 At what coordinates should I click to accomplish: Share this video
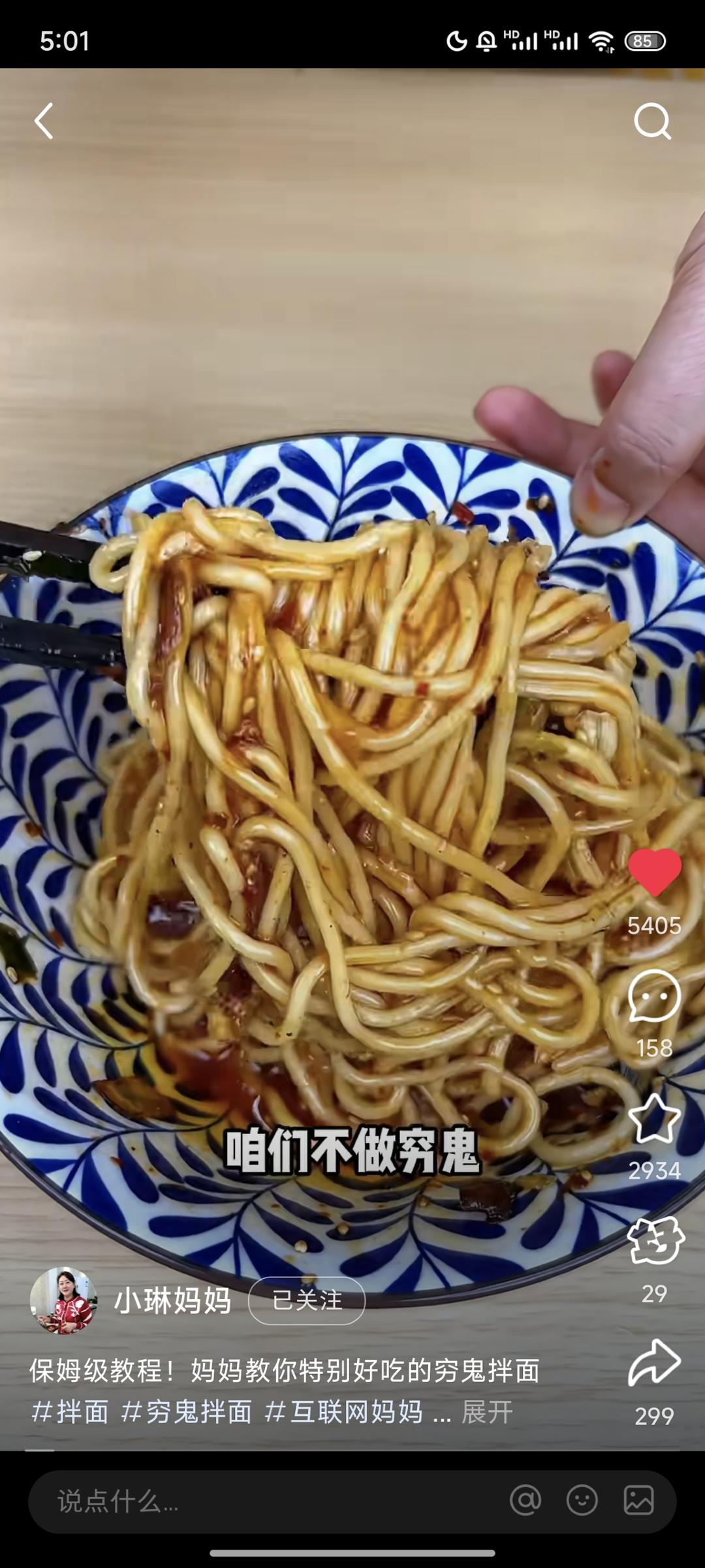(x=654, y=1362)
